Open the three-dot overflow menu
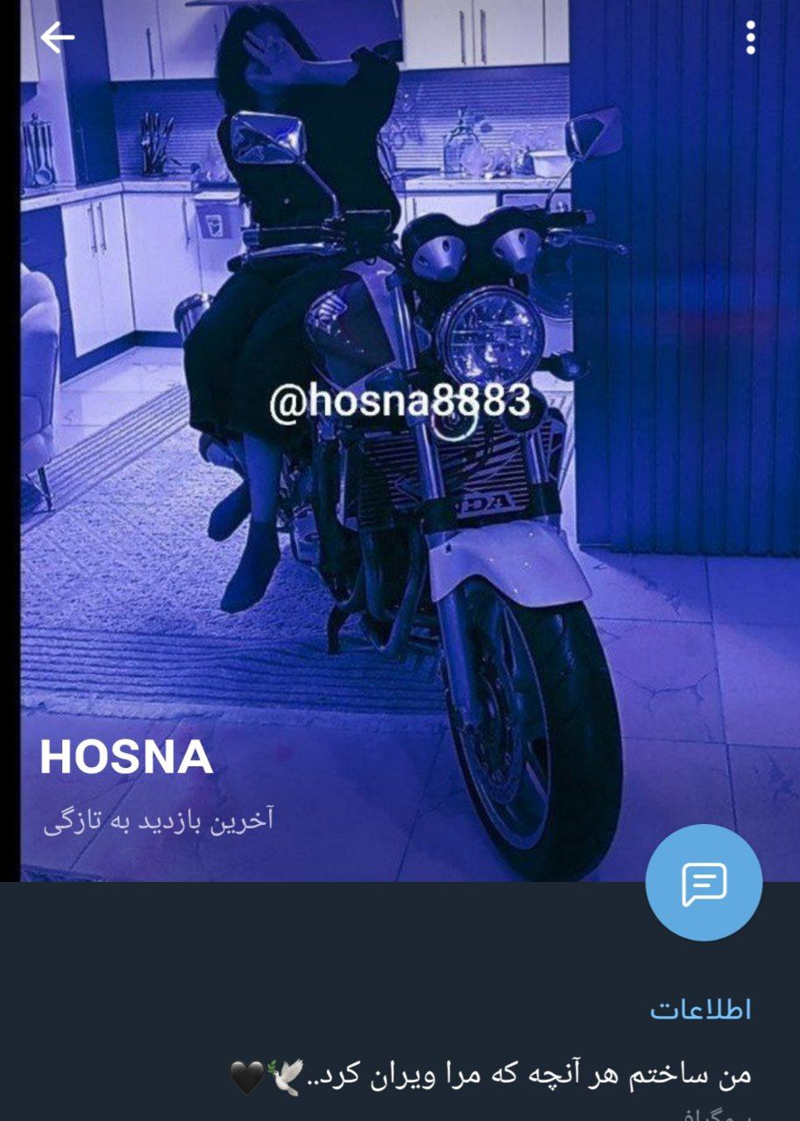Viewport: 800px width, 1121px height. coord(750,38)
